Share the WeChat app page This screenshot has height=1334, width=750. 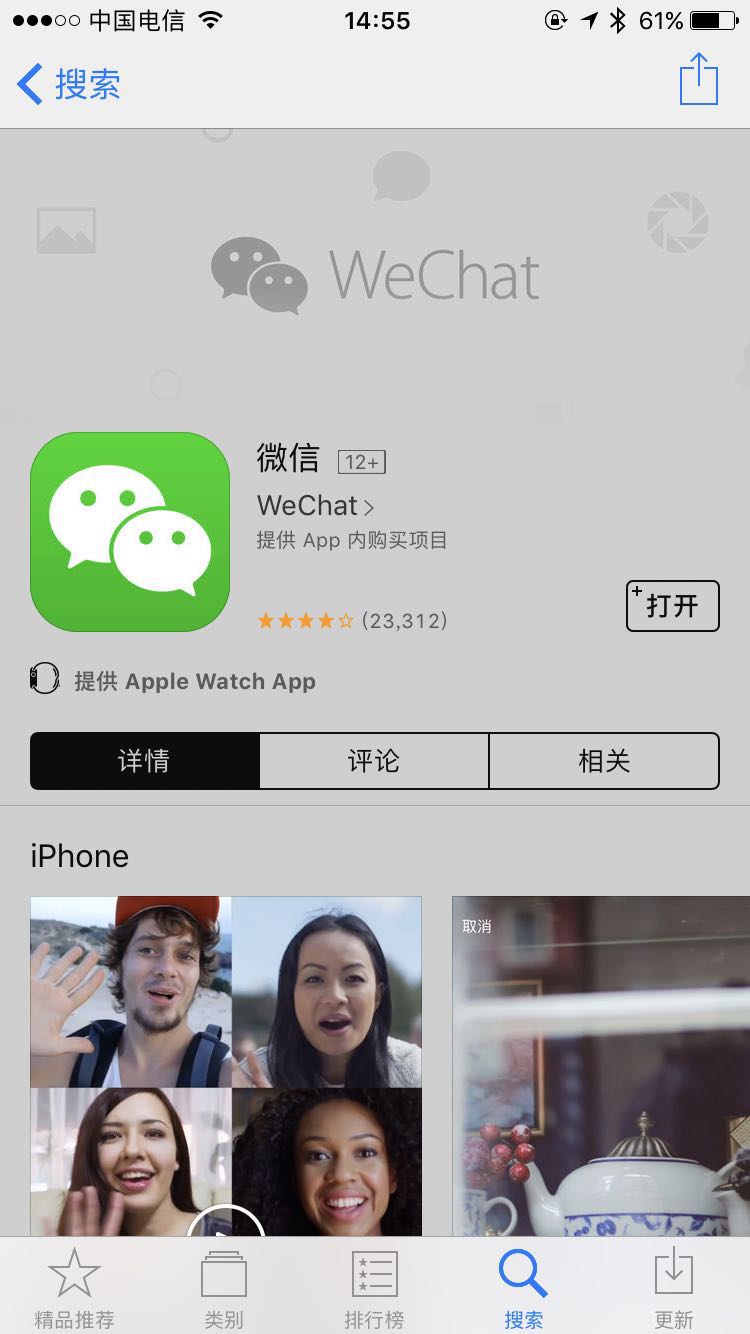(698, 80)
